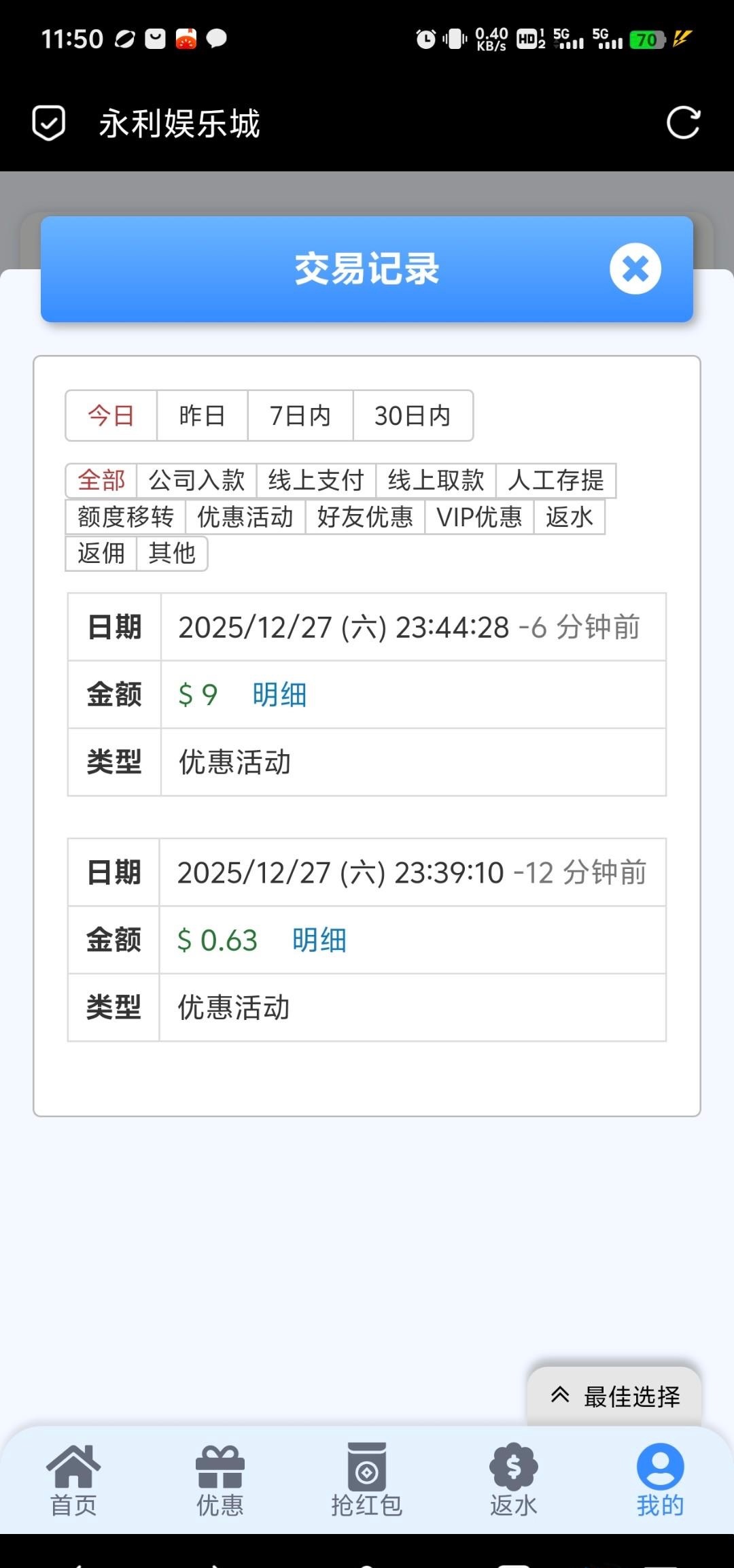This screenshot has width=734, height=1568.
Task: Select the 返佣 filter
Action: [101, 553]
